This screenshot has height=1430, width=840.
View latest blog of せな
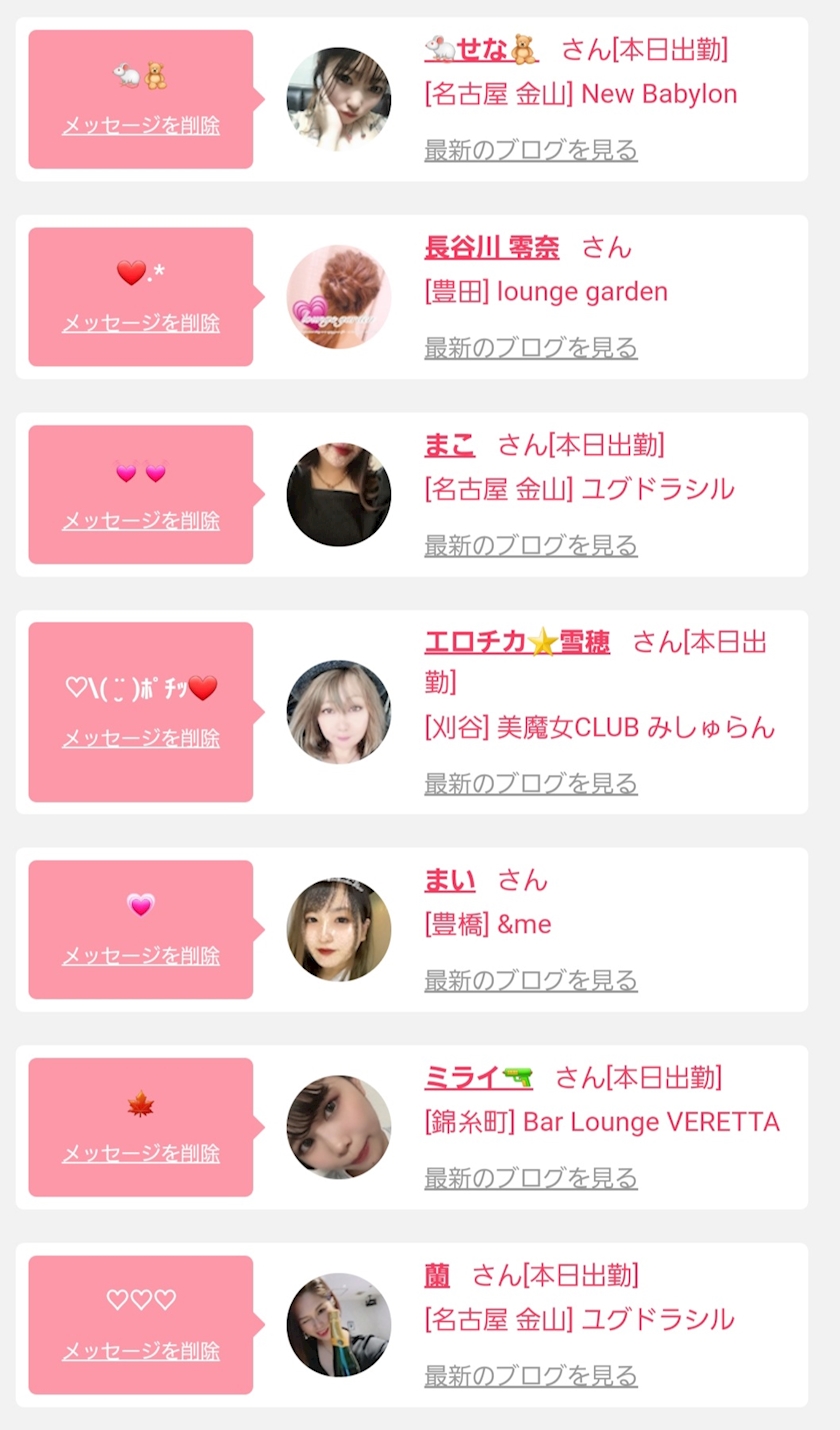tap(531, 151)
